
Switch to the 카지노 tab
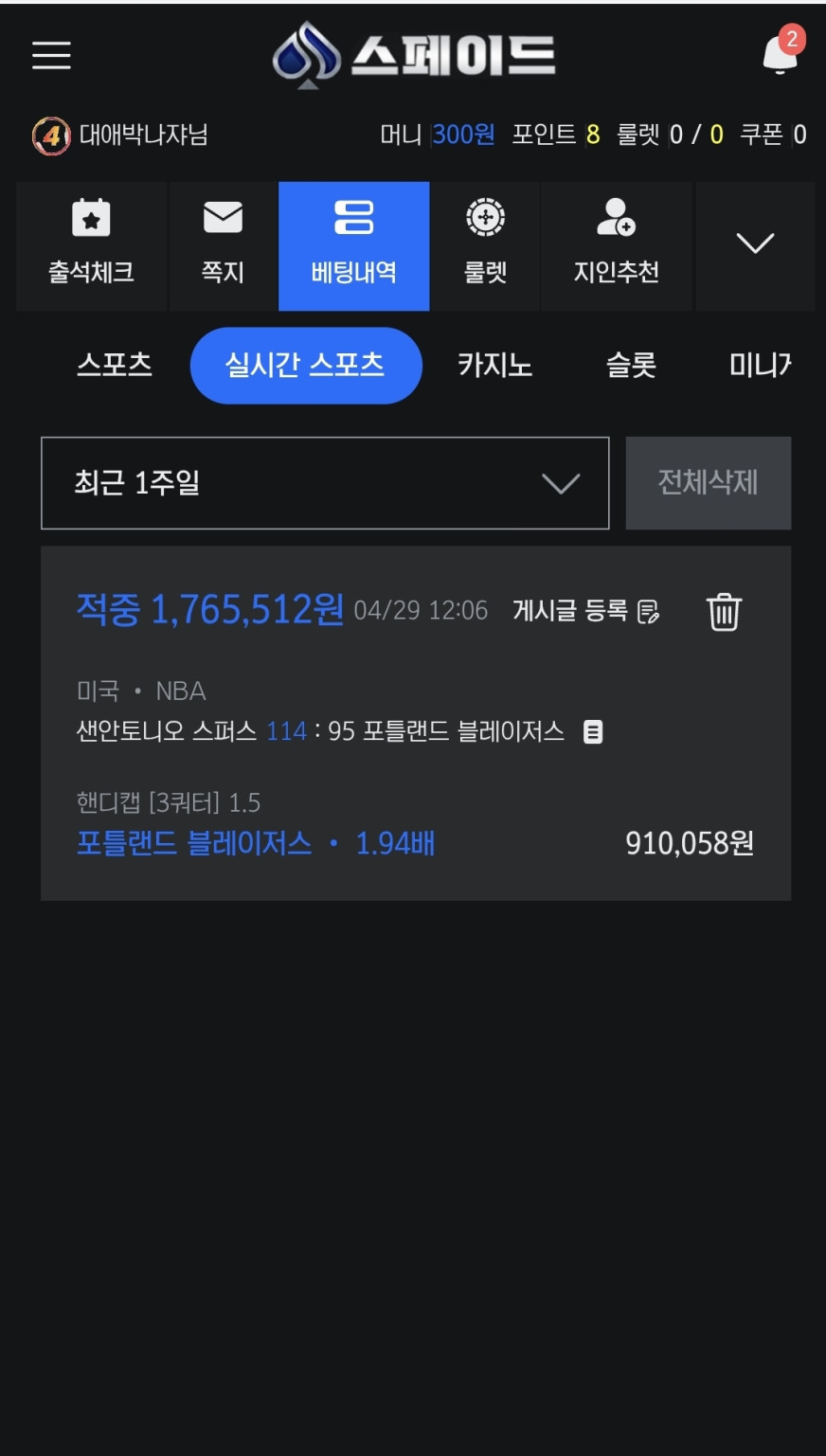494,365
